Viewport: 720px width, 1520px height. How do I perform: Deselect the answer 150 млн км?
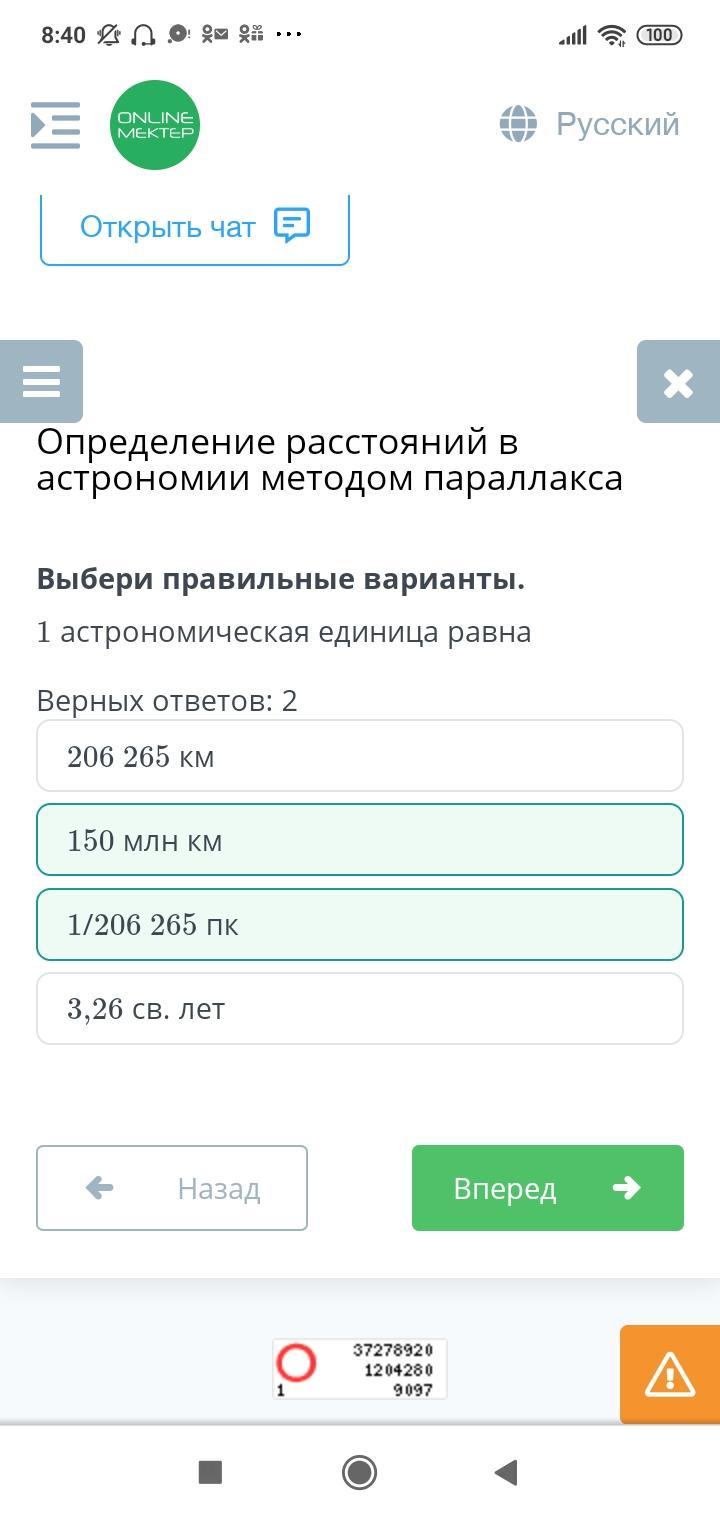tap(360, 841)
